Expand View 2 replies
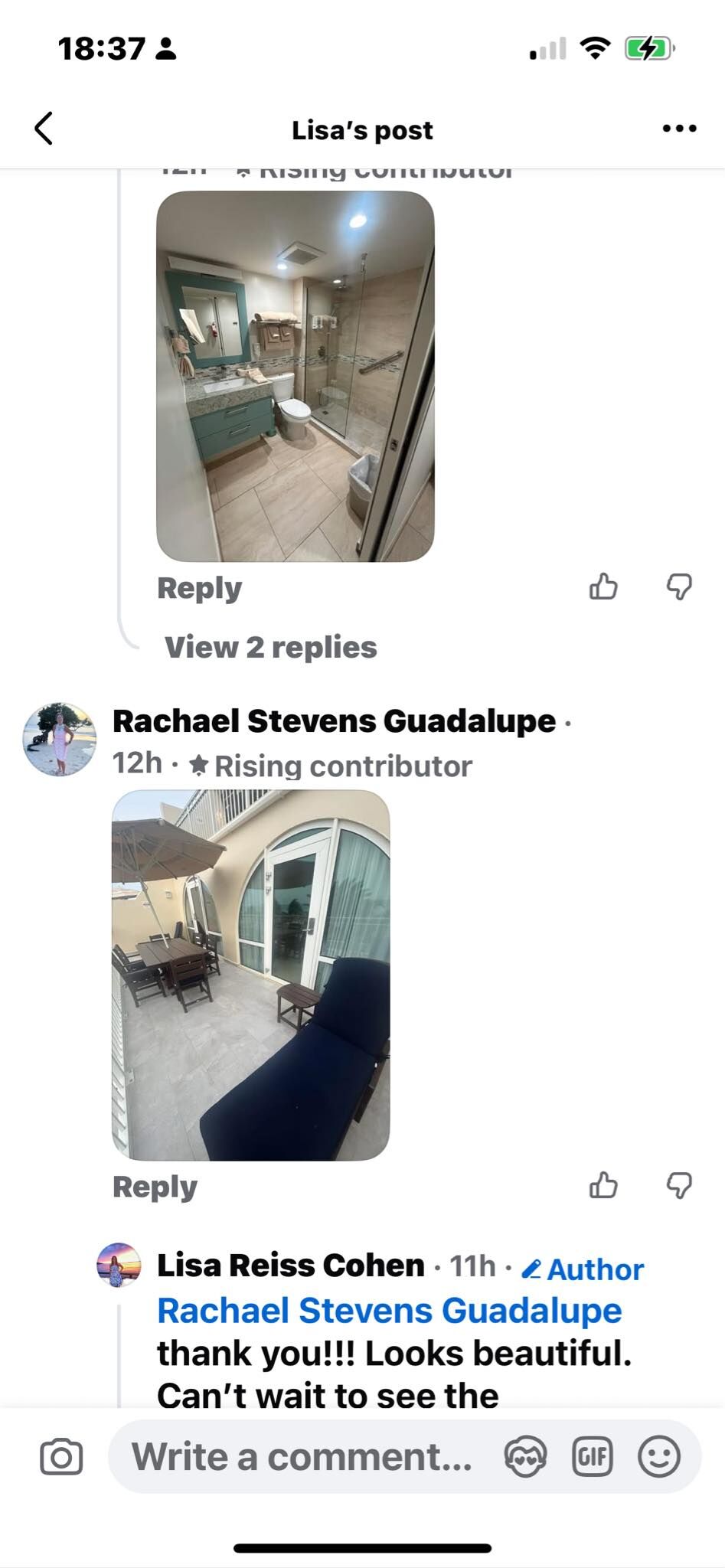725x1568 pixels. pos(270,647)
